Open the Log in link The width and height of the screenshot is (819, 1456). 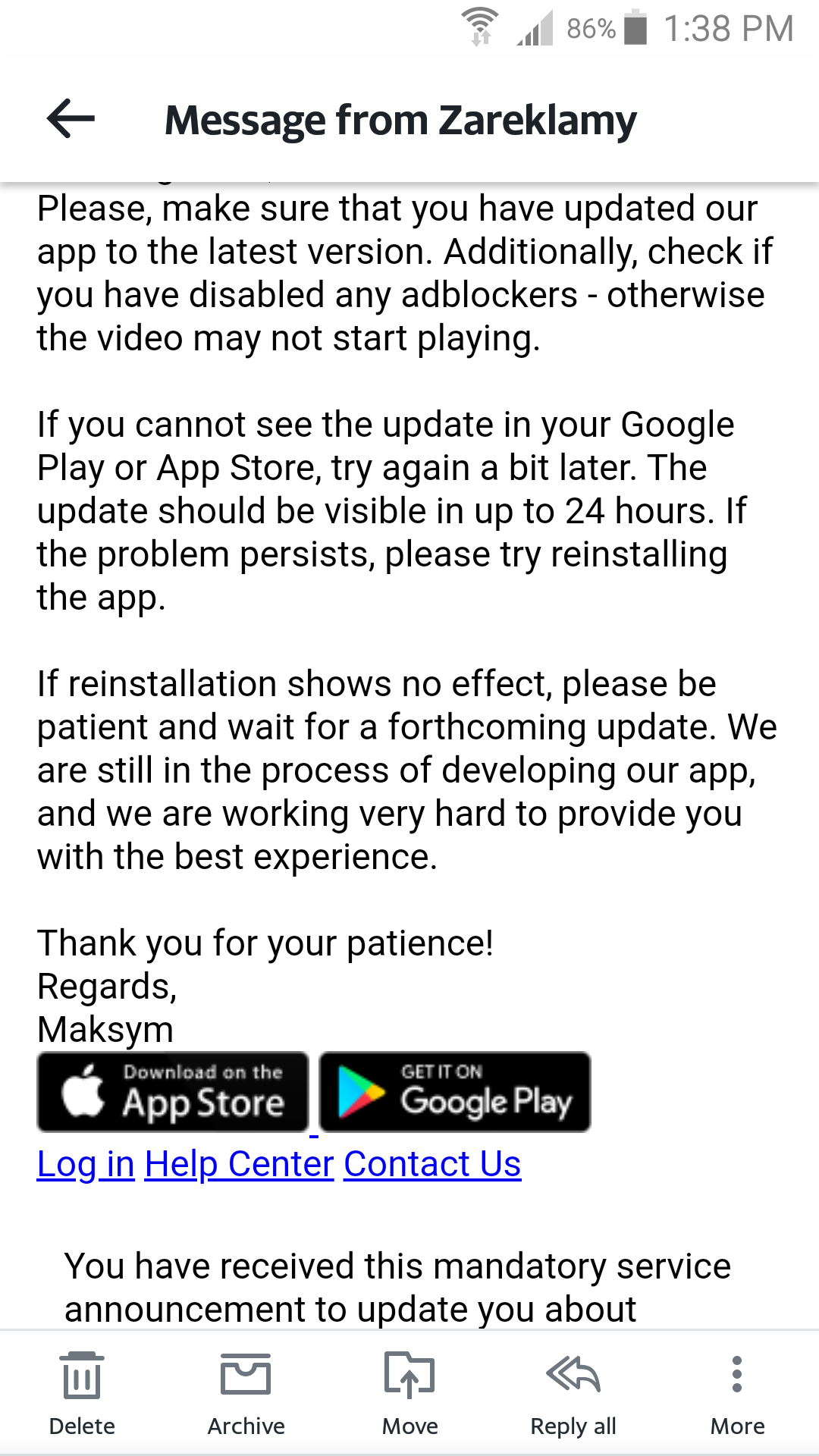click(86, 1164)
